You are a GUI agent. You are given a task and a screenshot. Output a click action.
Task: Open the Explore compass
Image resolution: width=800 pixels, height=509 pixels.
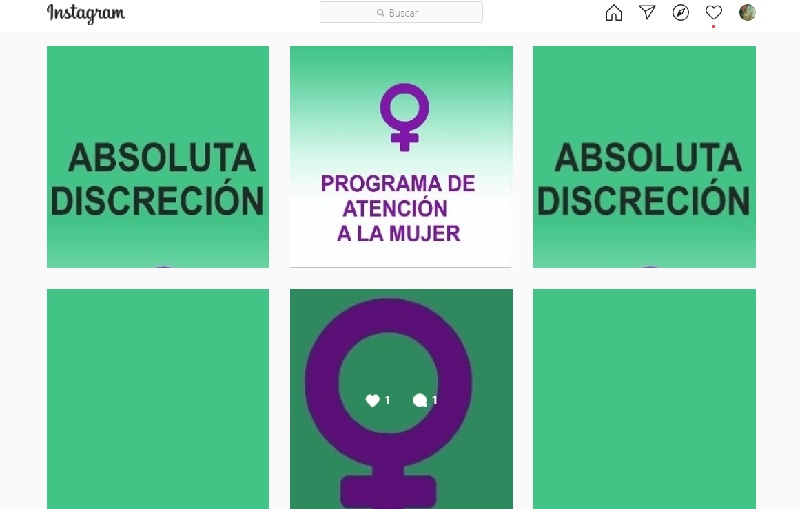pos(681,13)
